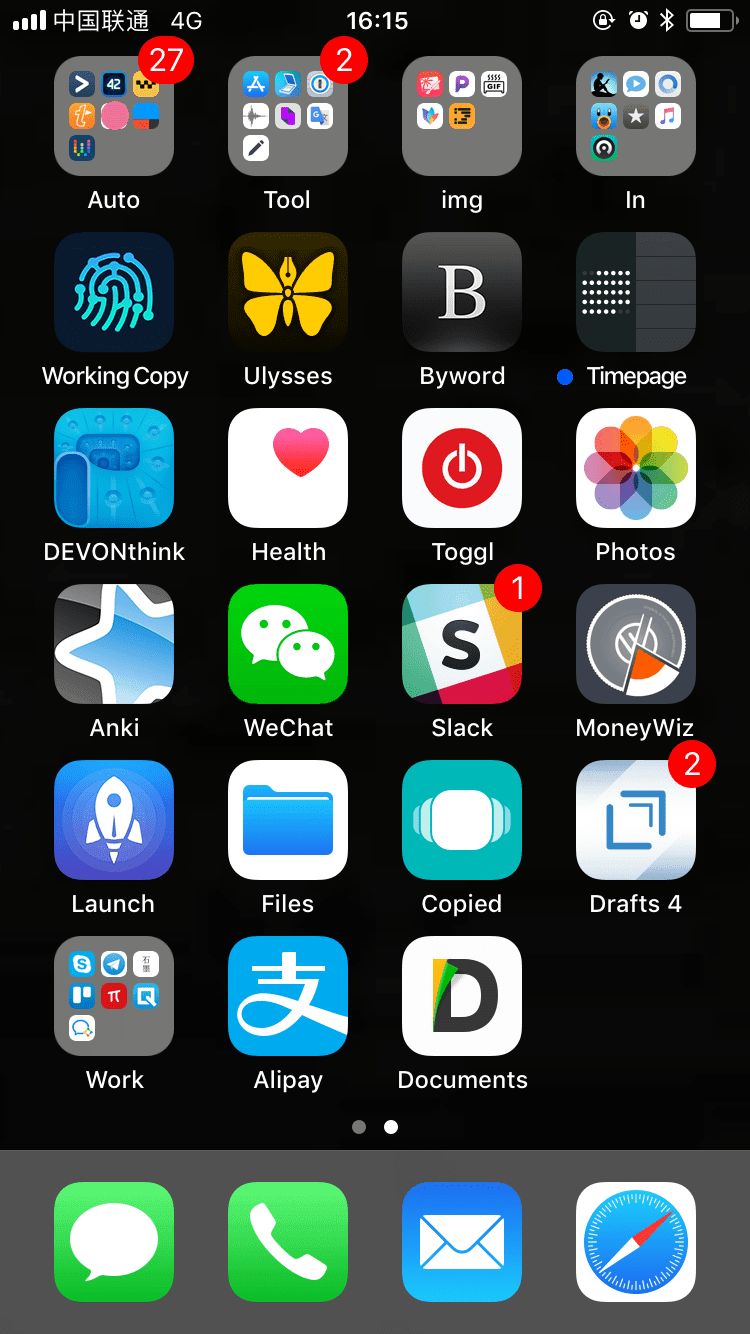Open the Files app
Screen dimensions: 750x1334
288,821
